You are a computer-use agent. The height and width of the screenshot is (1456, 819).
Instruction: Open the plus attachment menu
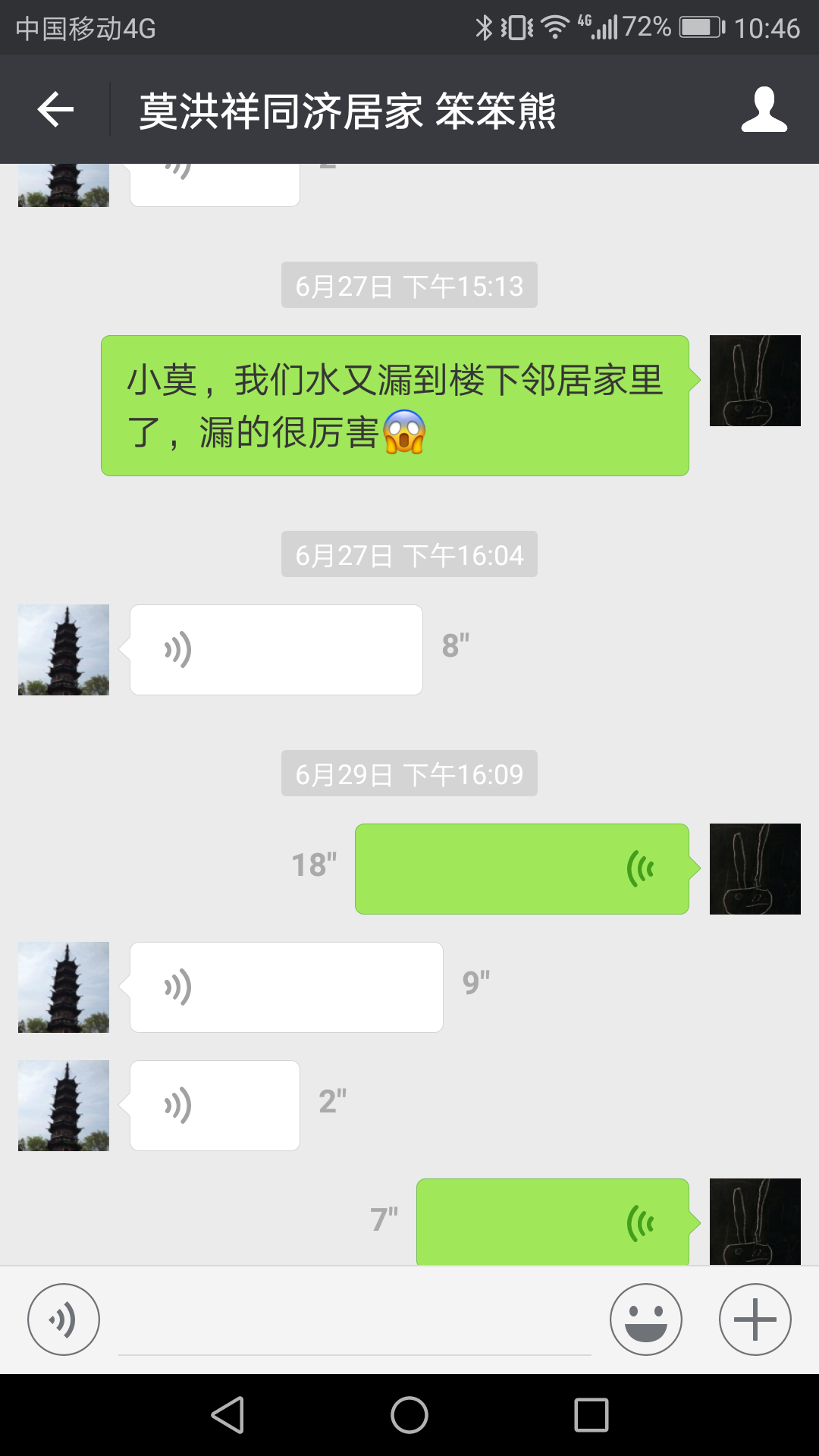pyautogui.click(x=755, y=1319)
